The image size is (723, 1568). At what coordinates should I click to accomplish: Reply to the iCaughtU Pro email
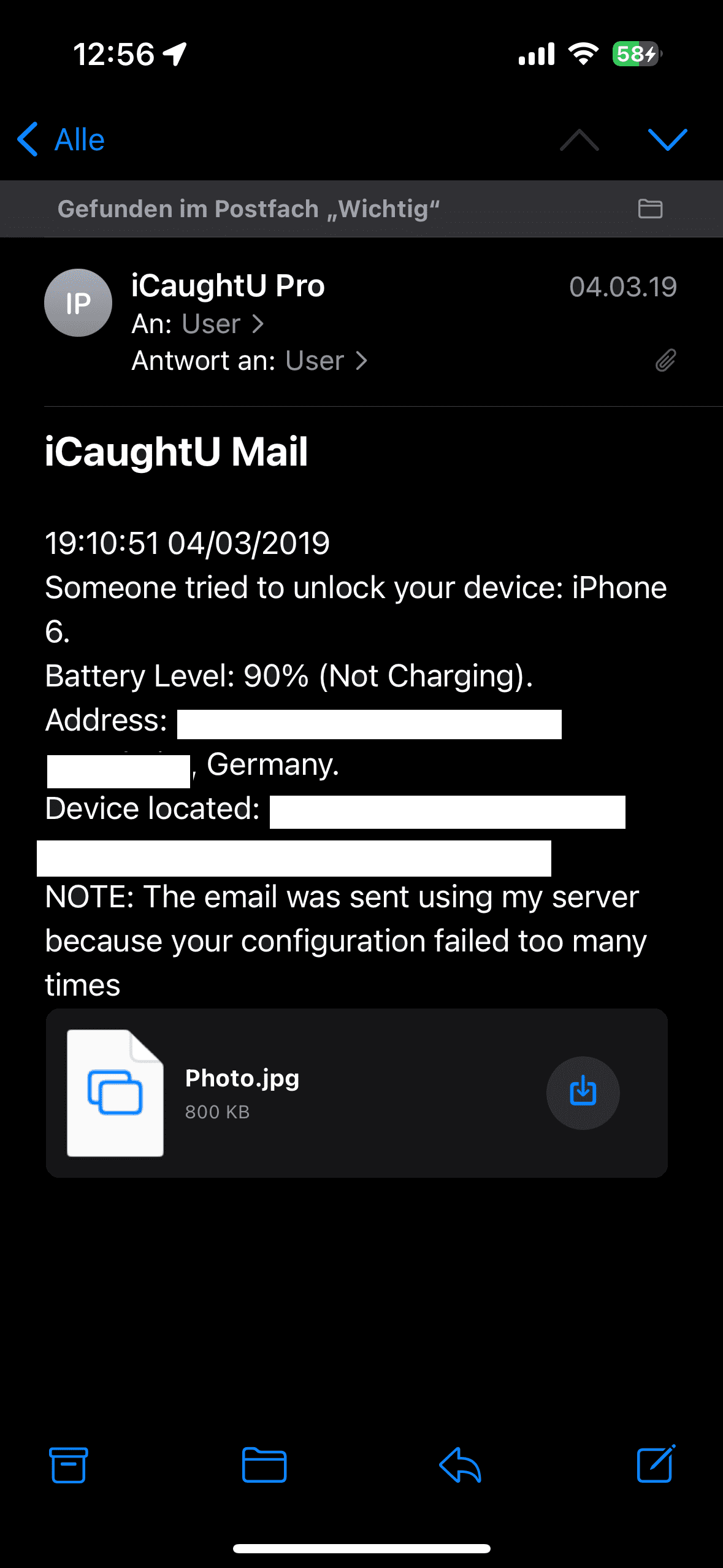click(461, 1465)
